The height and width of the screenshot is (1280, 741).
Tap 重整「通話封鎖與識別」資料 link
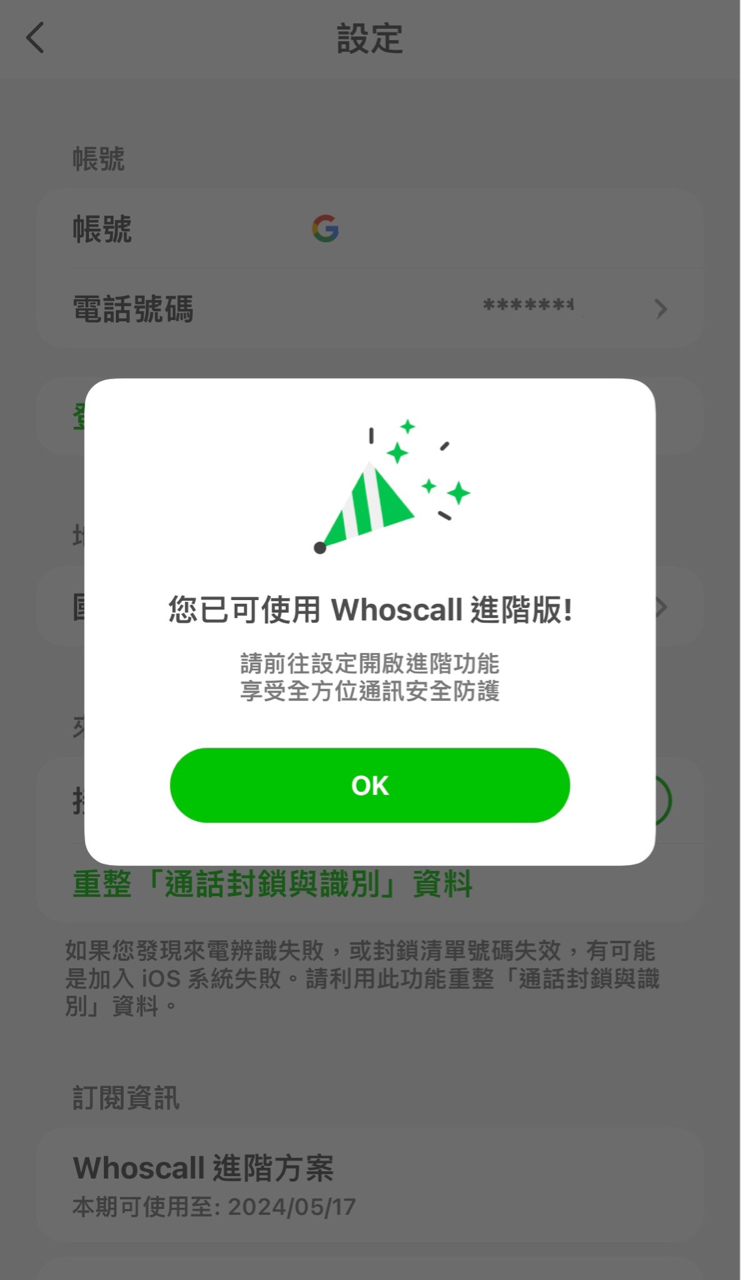pos(272,884)
